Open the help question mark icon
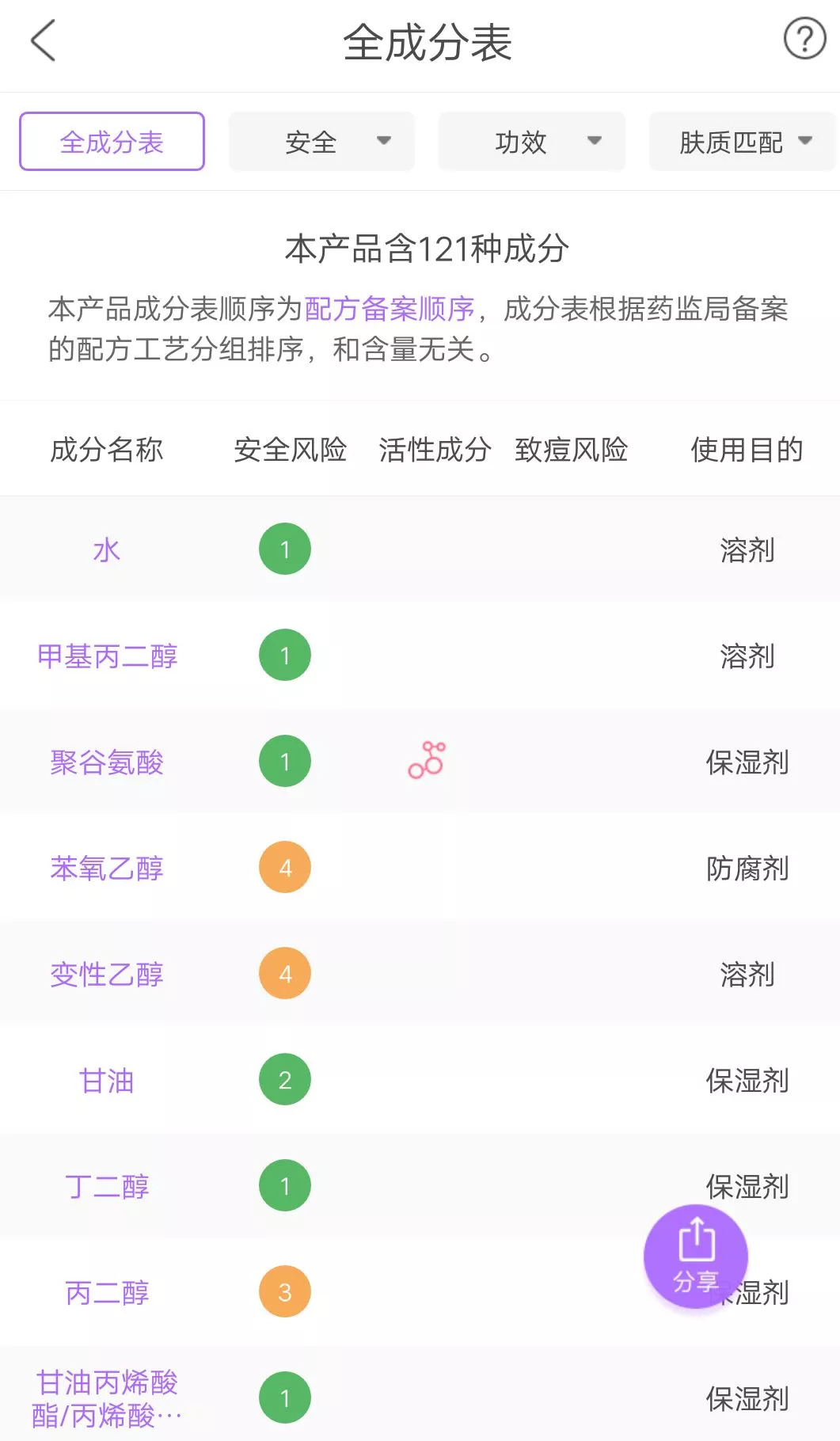This screenshot has height=1441, width=840. click(804, 39)
